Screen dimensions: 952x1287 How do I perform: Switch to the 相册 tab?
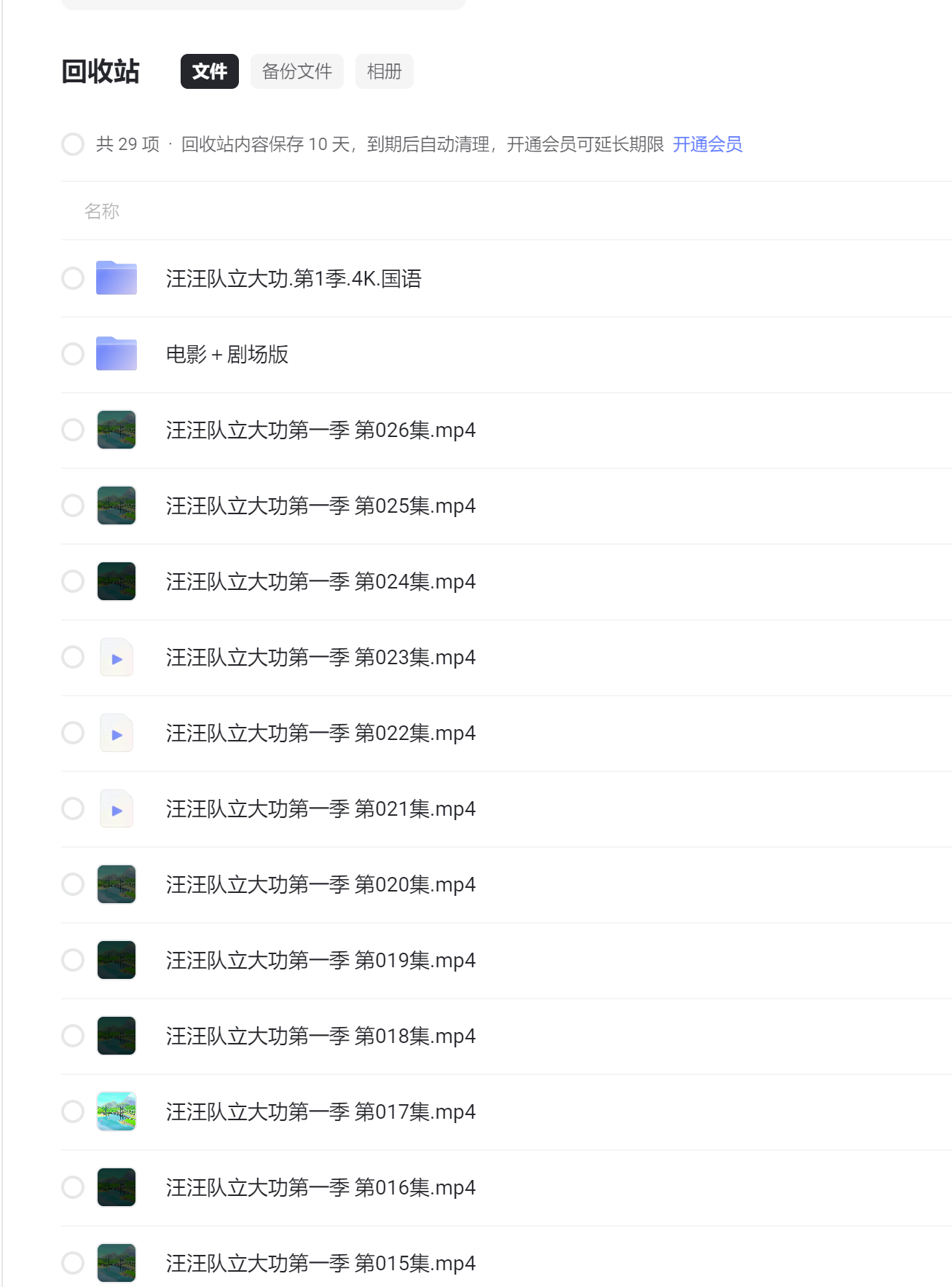tap(384, 71)
